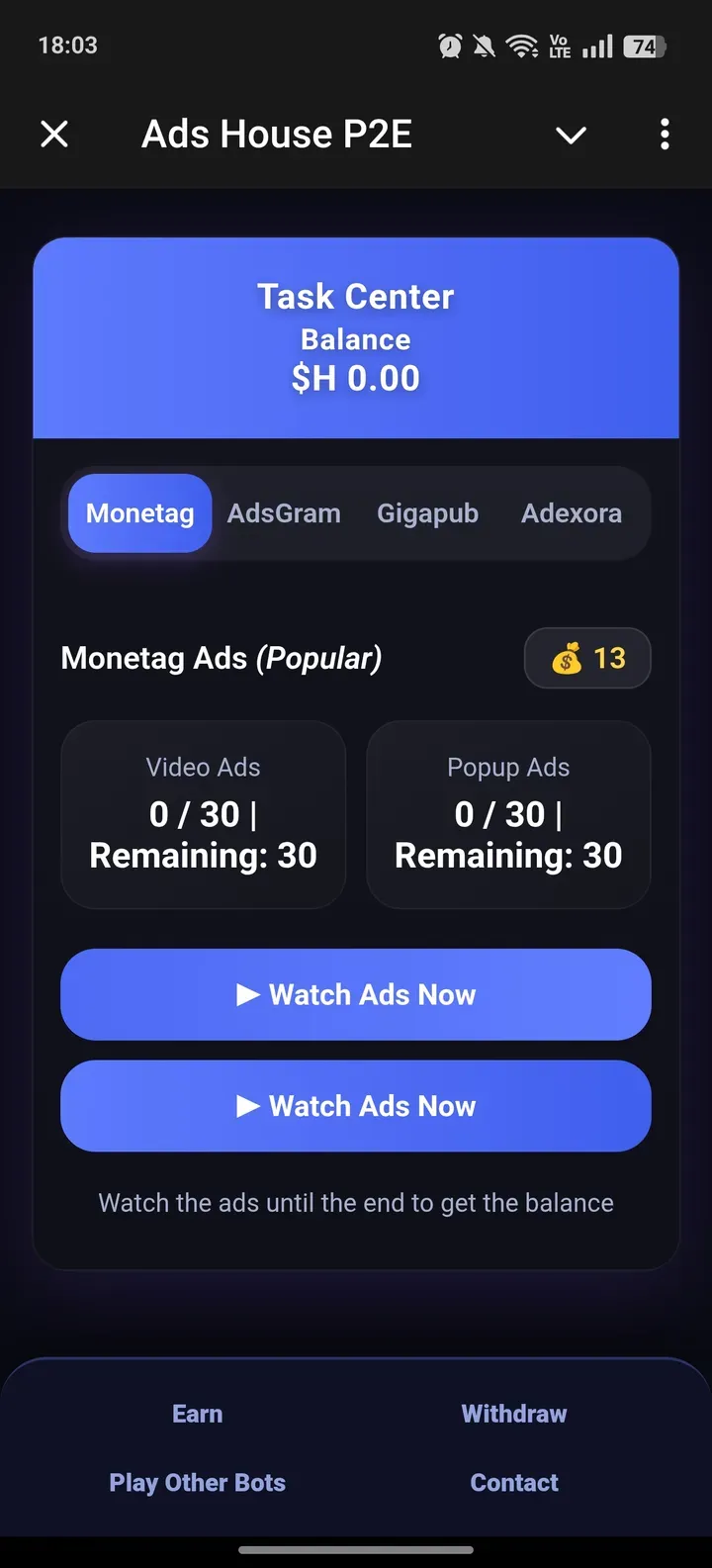The width and height of the screenshot is (712, 1568).
Task: Select the Monetag tab
Action: pyautogui.click(x=139, y=512)
